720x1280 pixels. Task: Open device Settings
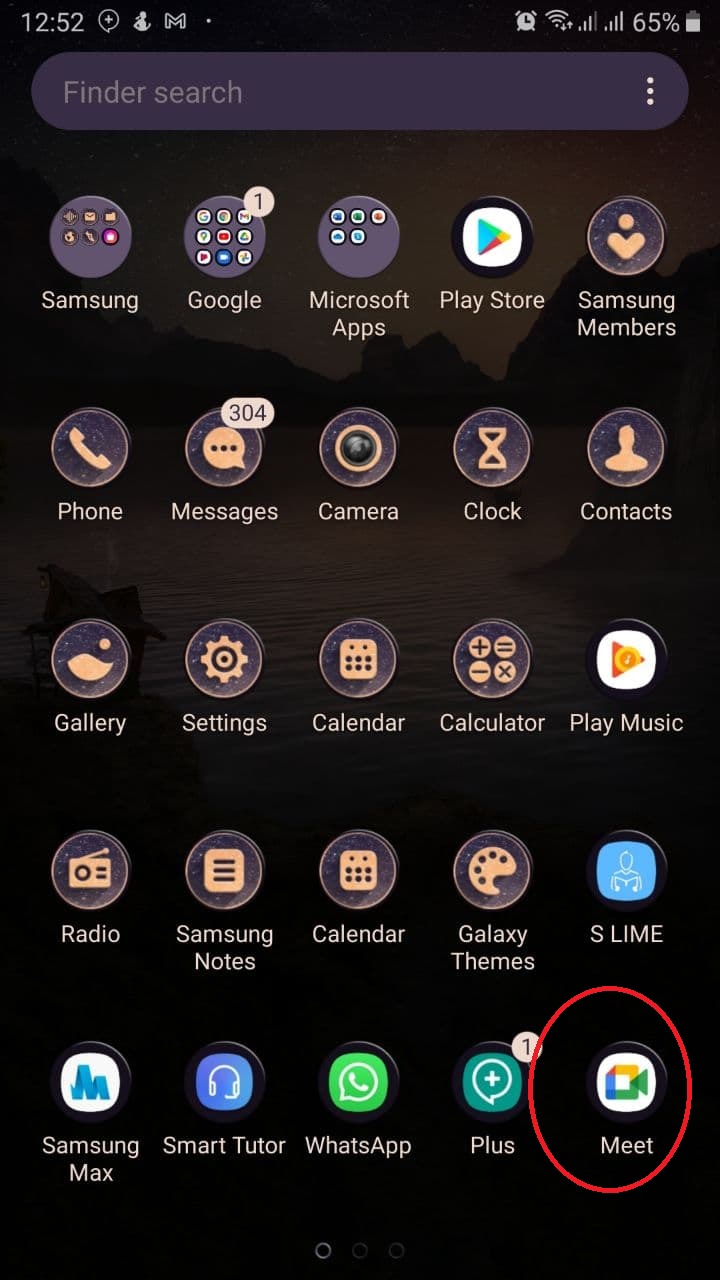click(224, 660)
